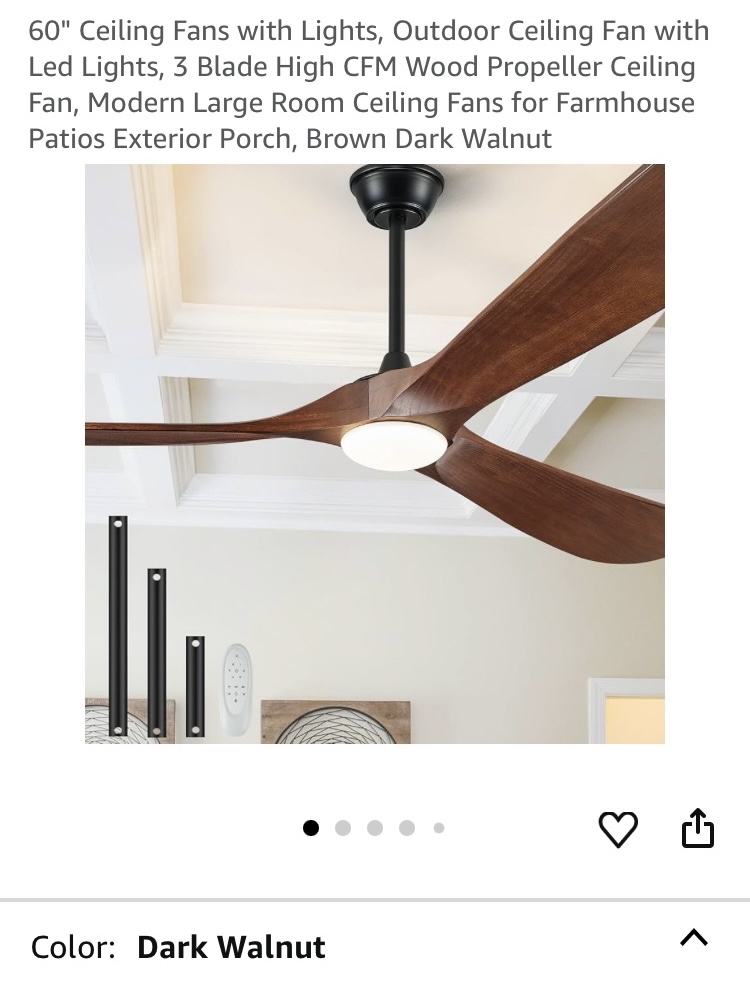
Task: Open the ceiling fan product image
Action: (x=375, y=453)
